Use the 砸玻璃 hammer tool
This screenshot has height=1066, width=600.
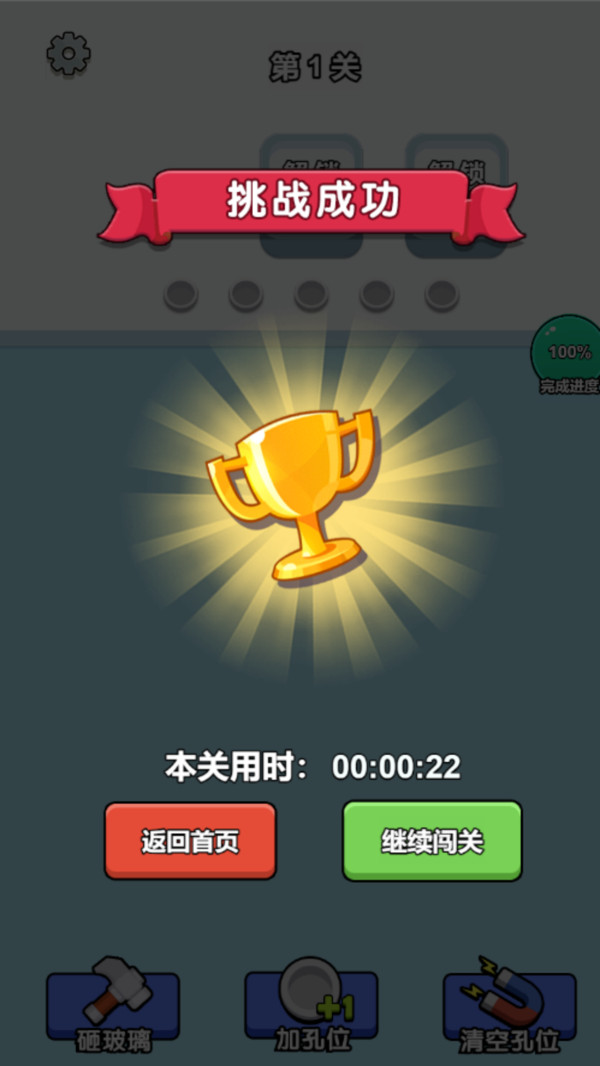[113, 1005]
